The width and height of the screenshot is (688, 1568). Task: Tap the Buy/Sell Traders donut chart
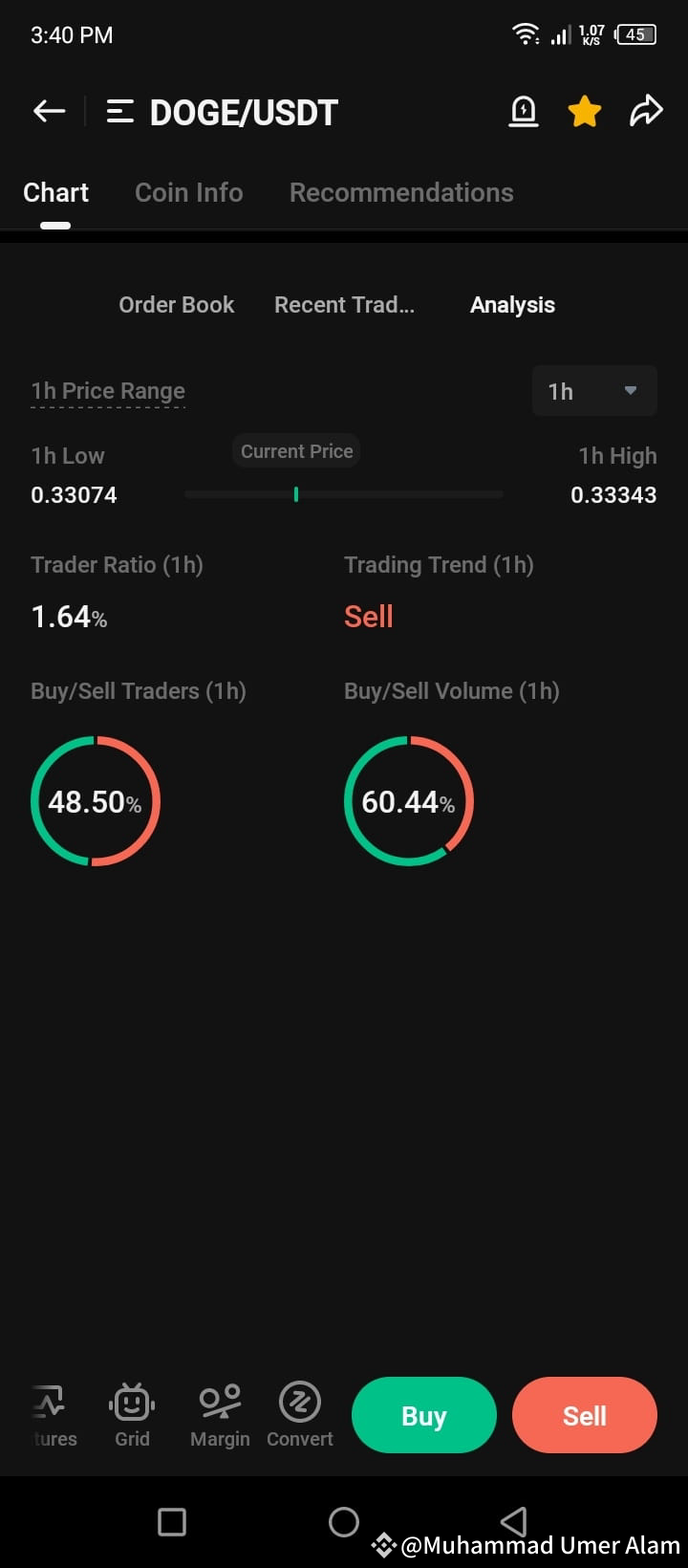(x=96, y=801)
